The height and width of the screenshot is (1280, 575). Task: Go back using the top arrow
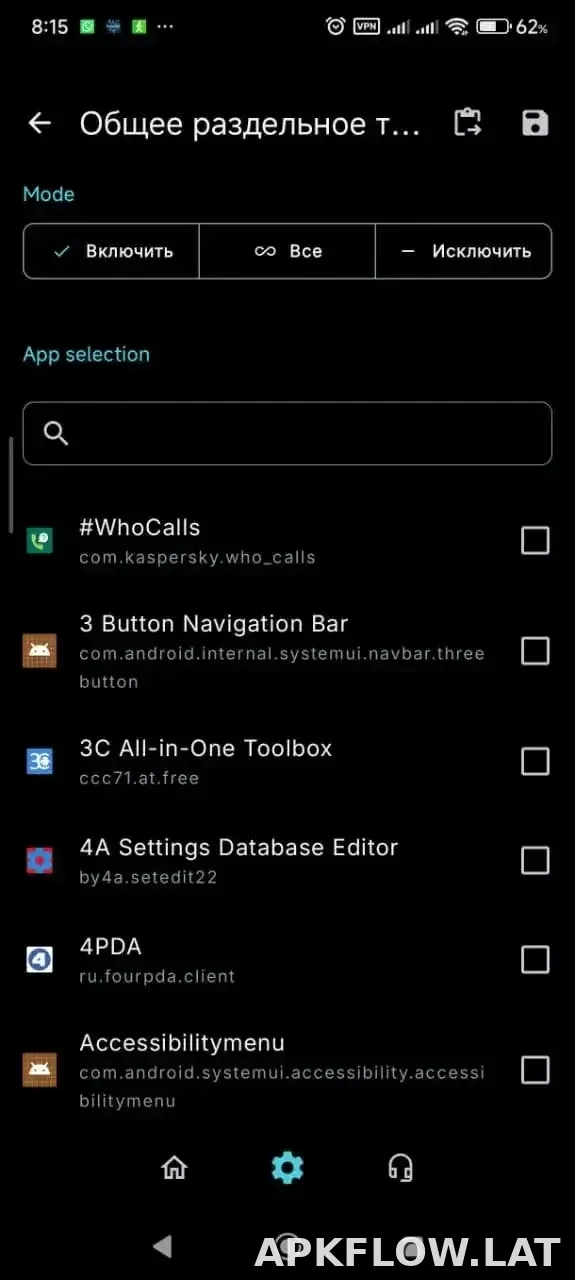tap(39, 123)
